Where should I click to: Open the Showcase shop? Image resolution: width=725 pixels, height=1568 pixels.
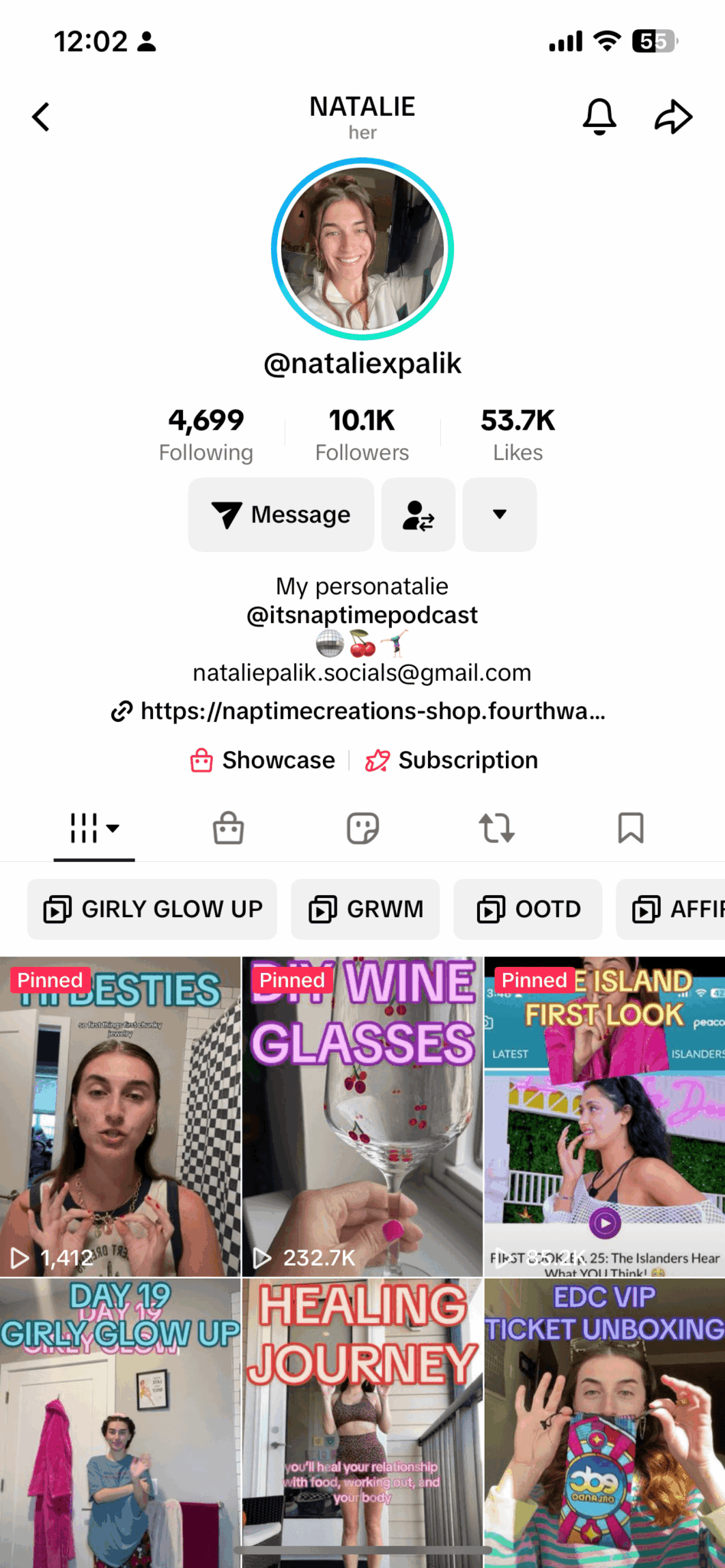263,760
